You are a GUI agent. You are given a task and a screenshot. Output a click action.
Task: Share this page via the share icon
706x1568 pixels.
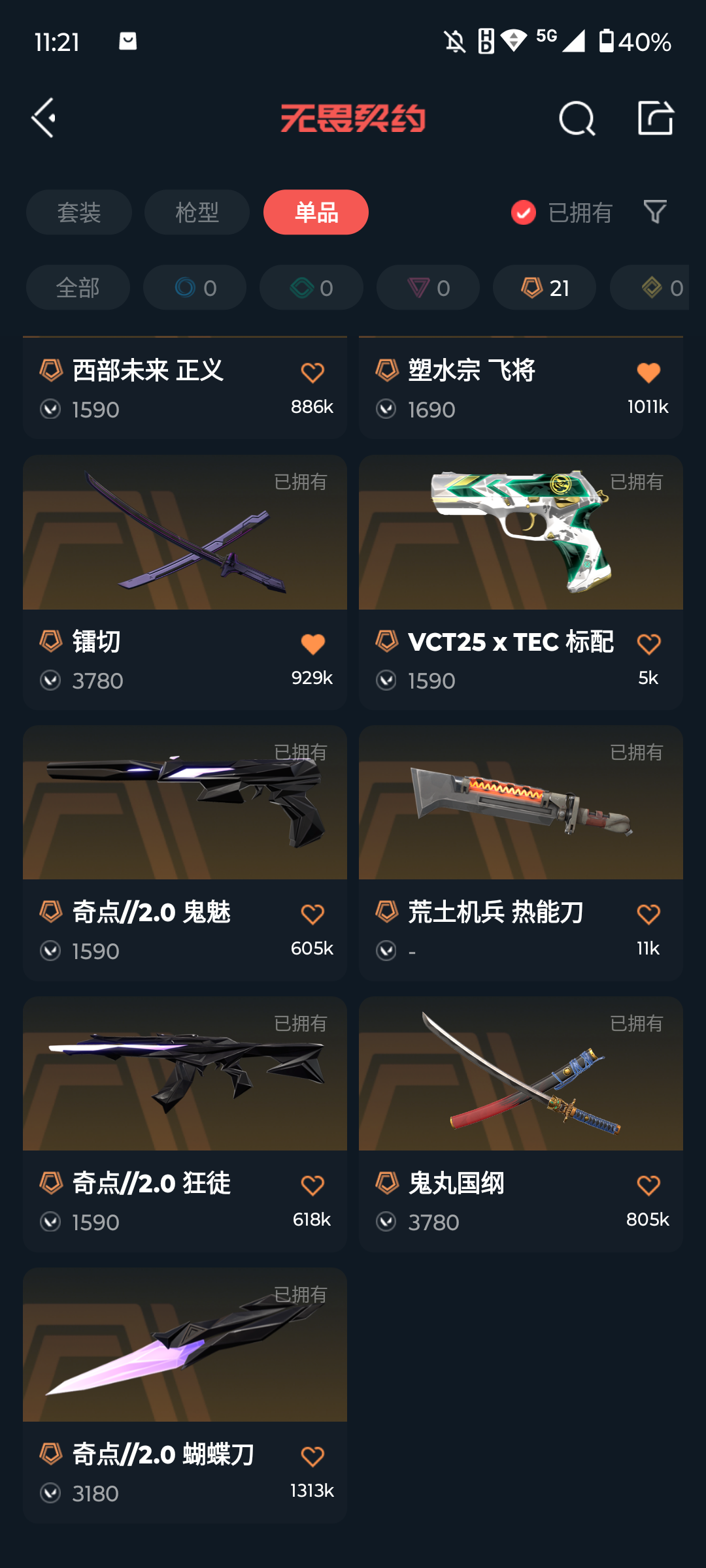click(x=655, y=118)
